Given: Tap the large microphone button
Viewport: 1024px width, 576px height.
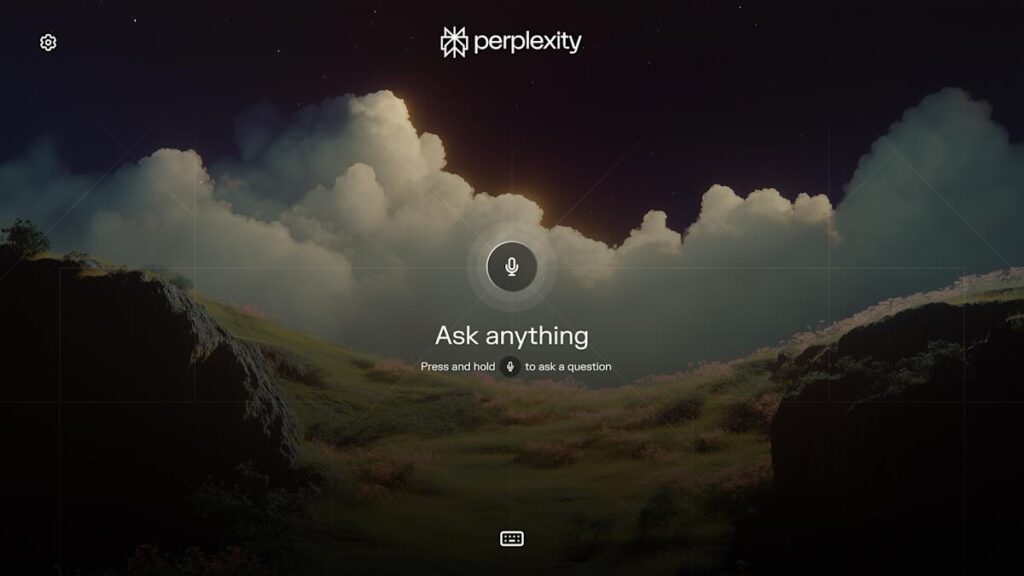Looking at the screenshot, I should [x=511, y=267].
